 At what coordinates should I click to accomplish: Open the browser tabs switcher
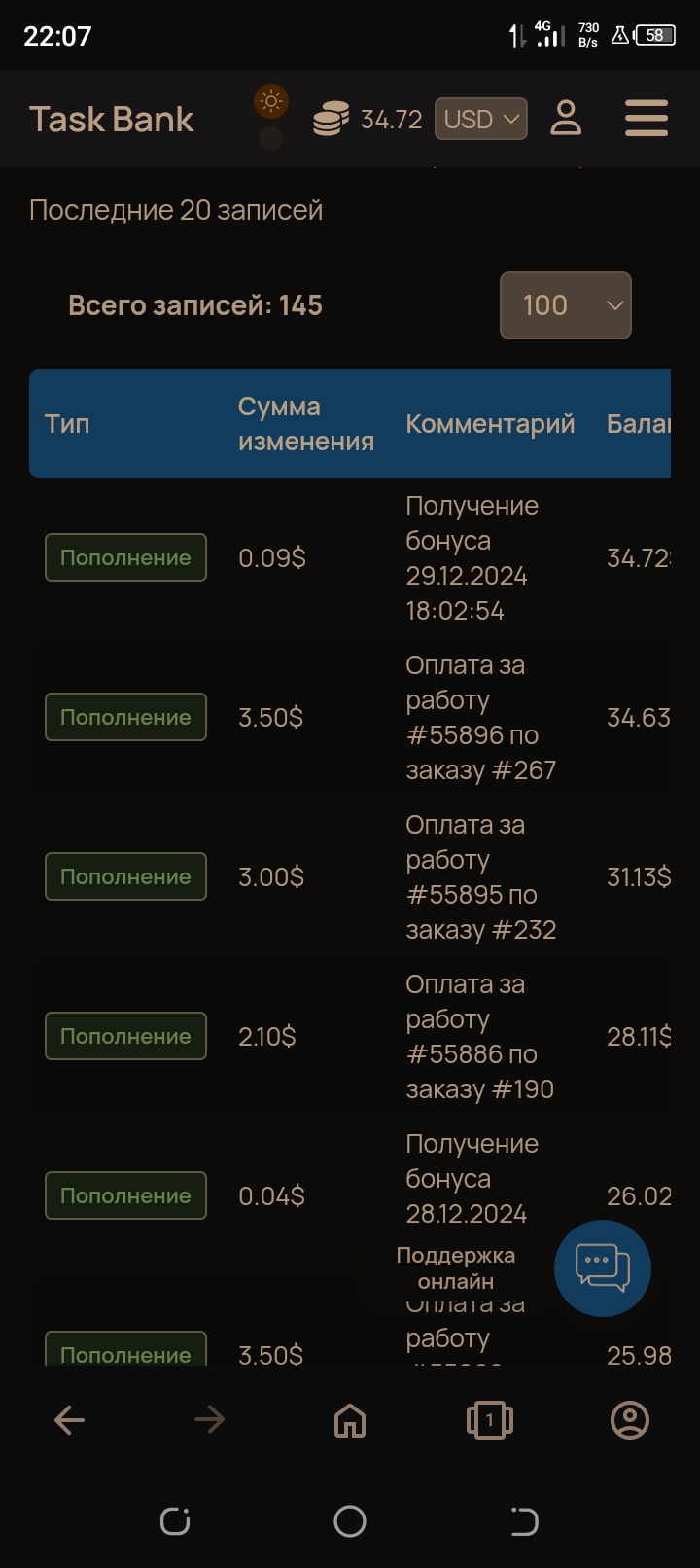(490, 1420)
